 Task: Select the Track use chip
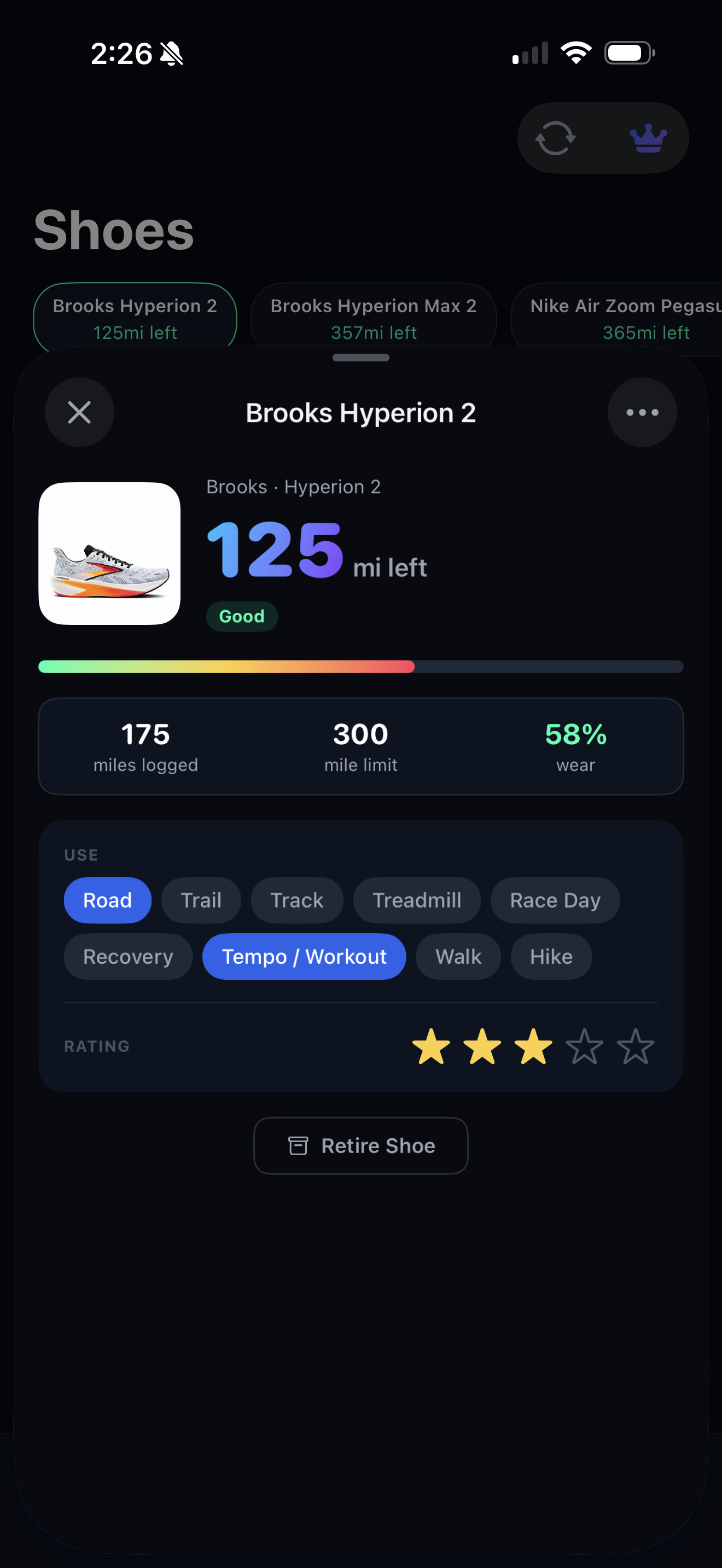pos(296,900)
